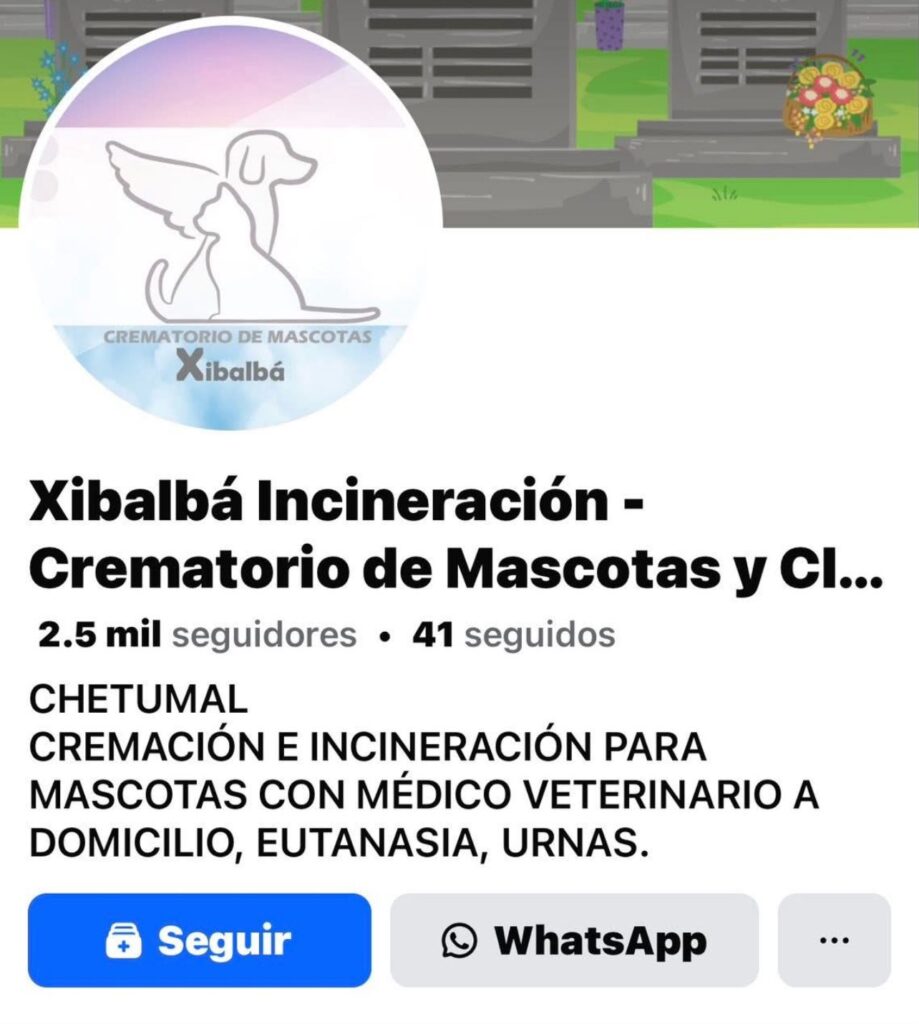The width and height of the screenshot is (919, 1024).
Task: View the 2.5 mil seguidores list
Action: click(x=197, y=635)
